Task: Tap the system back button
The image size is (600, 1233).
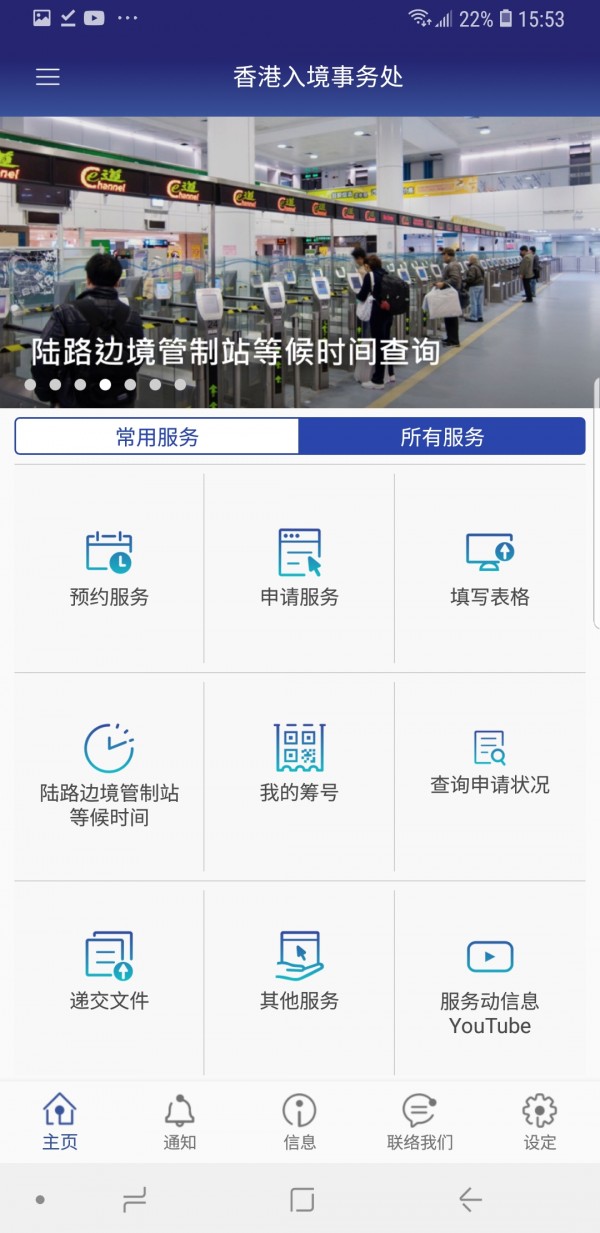Action: pyautogui.click(x=469, y=1199)
